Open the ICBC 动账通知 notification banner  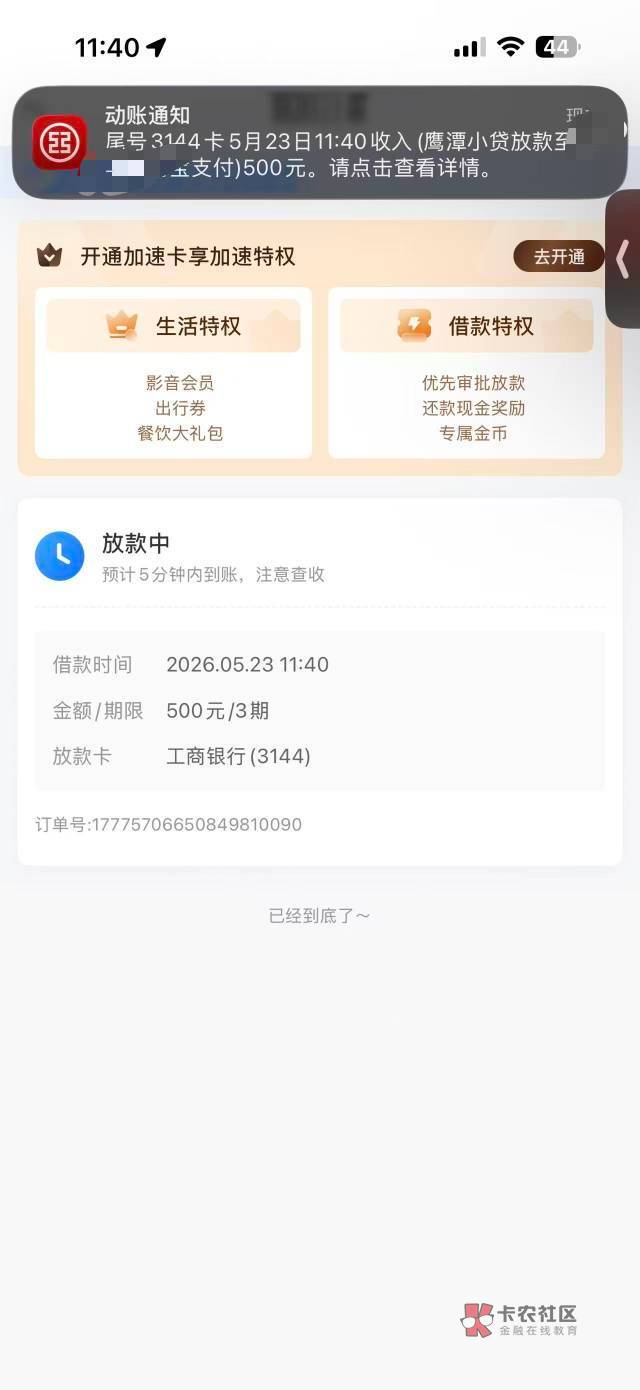tap(320, 142)
